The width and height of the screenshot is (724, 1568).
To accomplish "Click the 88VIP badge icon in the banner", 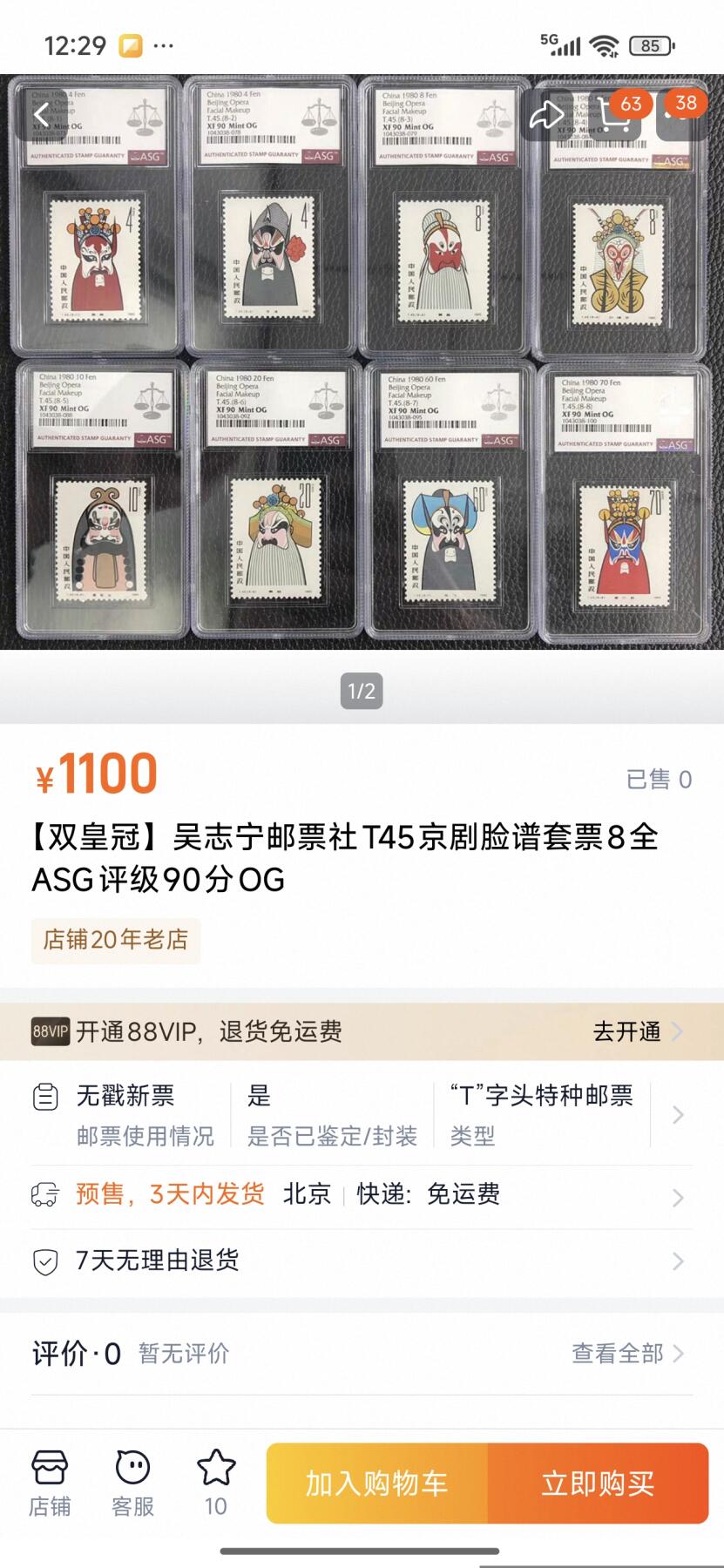I will point(51,1031).
